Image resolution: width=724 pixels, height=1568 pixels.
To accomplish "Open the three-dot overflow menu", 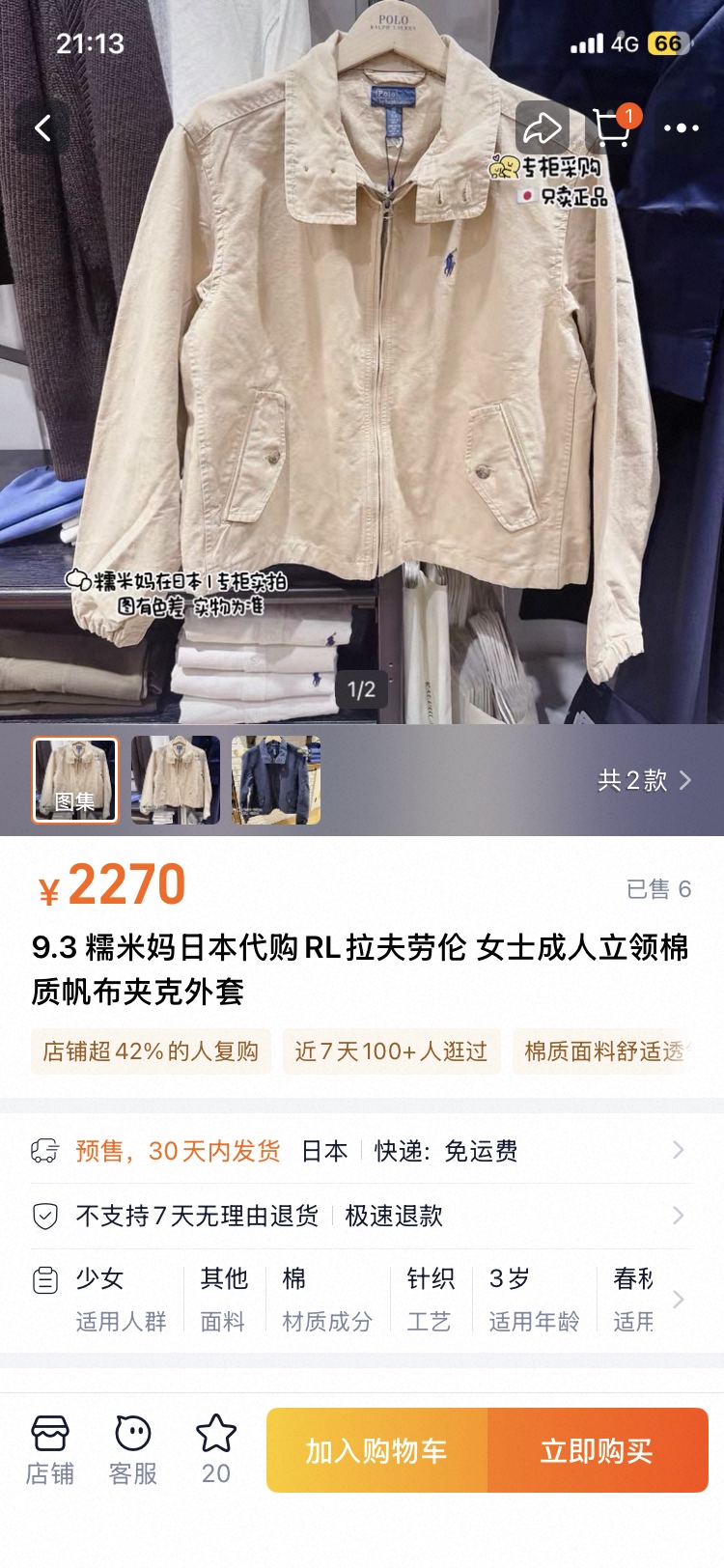I will [x=682, y=127].
